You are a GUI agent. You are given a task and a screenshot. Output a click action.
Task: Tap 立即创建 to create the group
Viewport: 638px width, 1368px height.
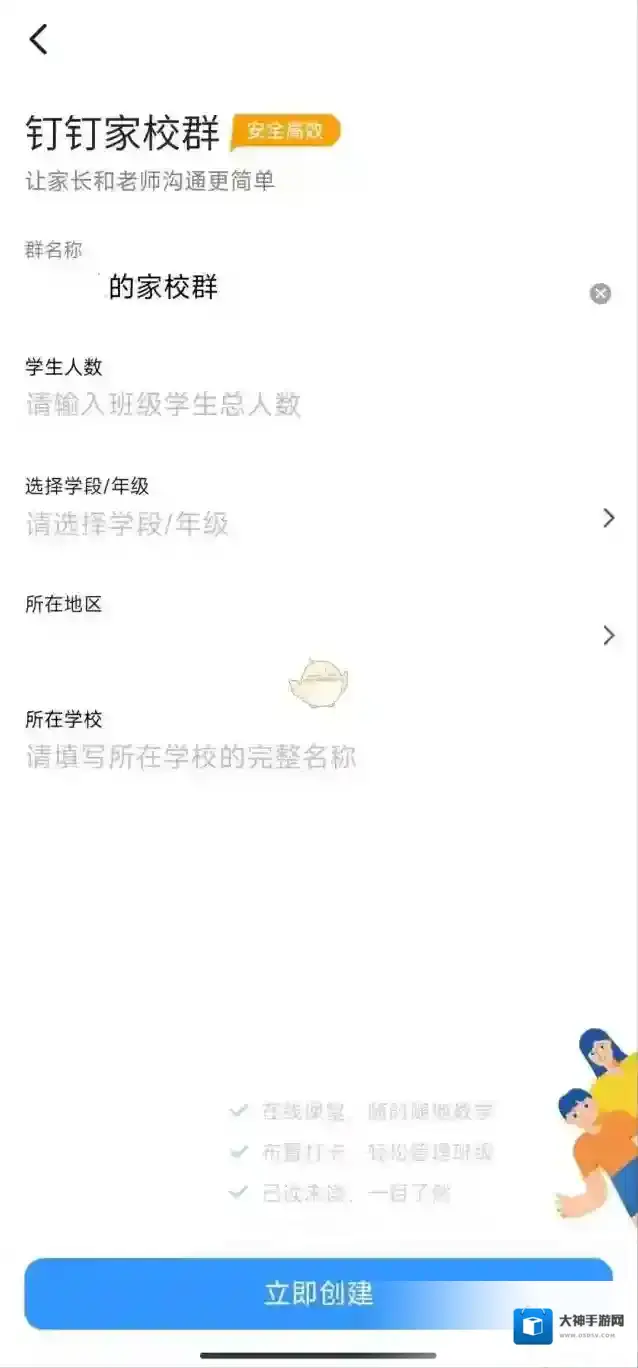[318, 1293]
